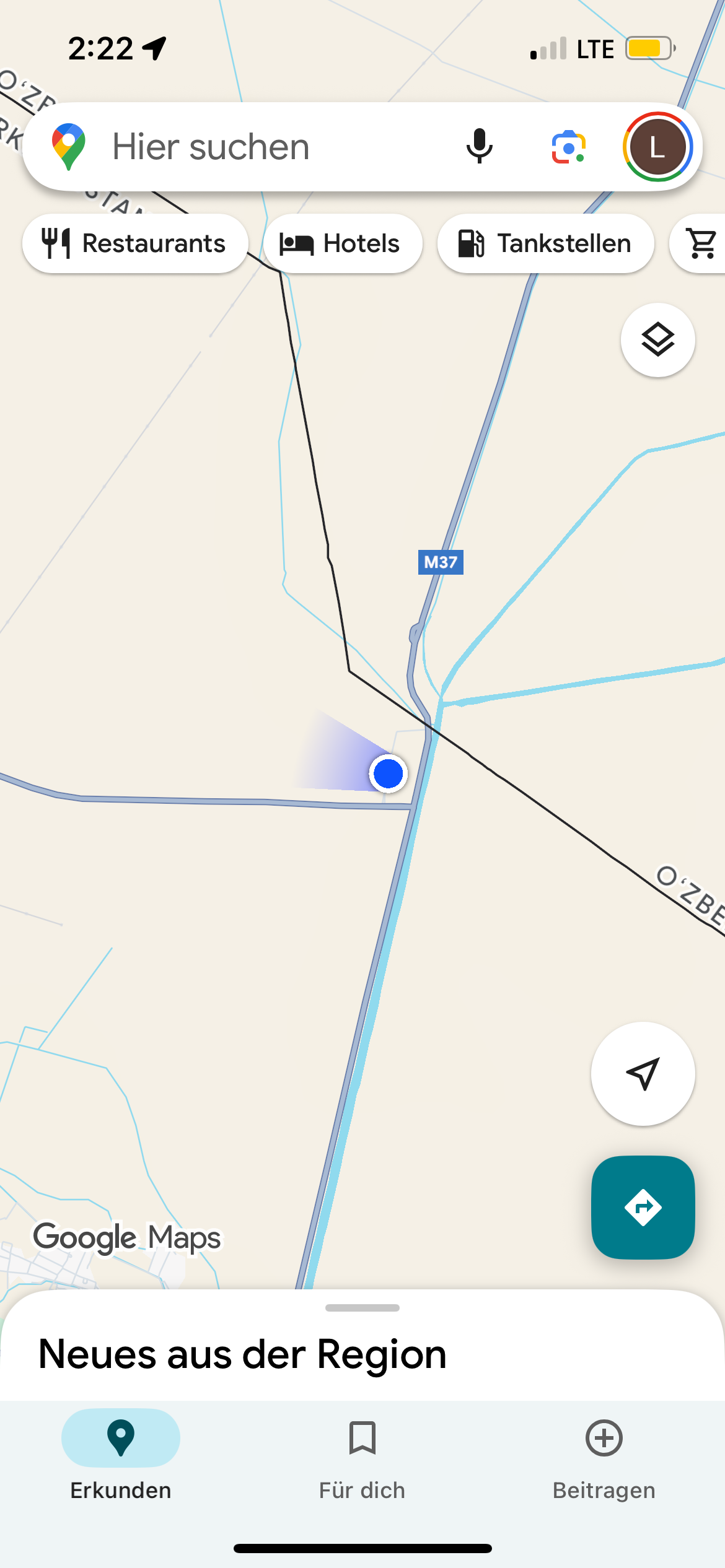Open directions with the teal button
The height and width of the screenshot is (1568, 725).
(643, 1207)
